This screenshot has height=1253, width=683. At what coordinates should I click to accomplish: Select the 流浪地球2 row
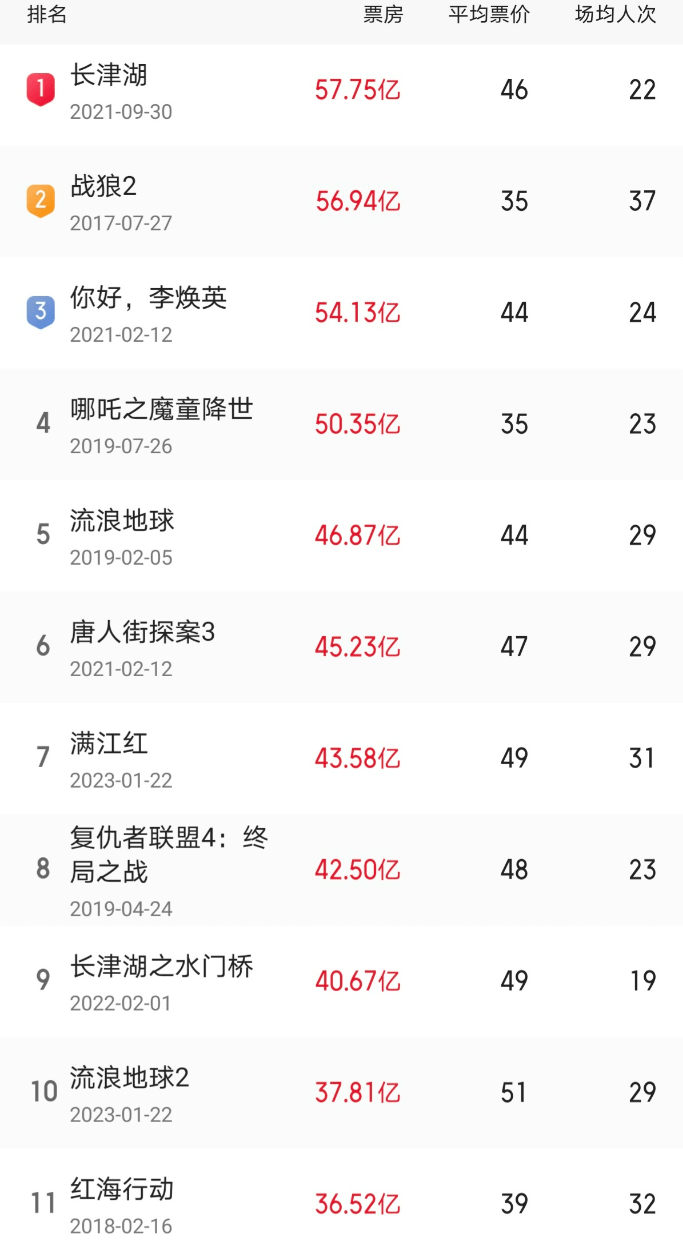[x=129, y=1078]
